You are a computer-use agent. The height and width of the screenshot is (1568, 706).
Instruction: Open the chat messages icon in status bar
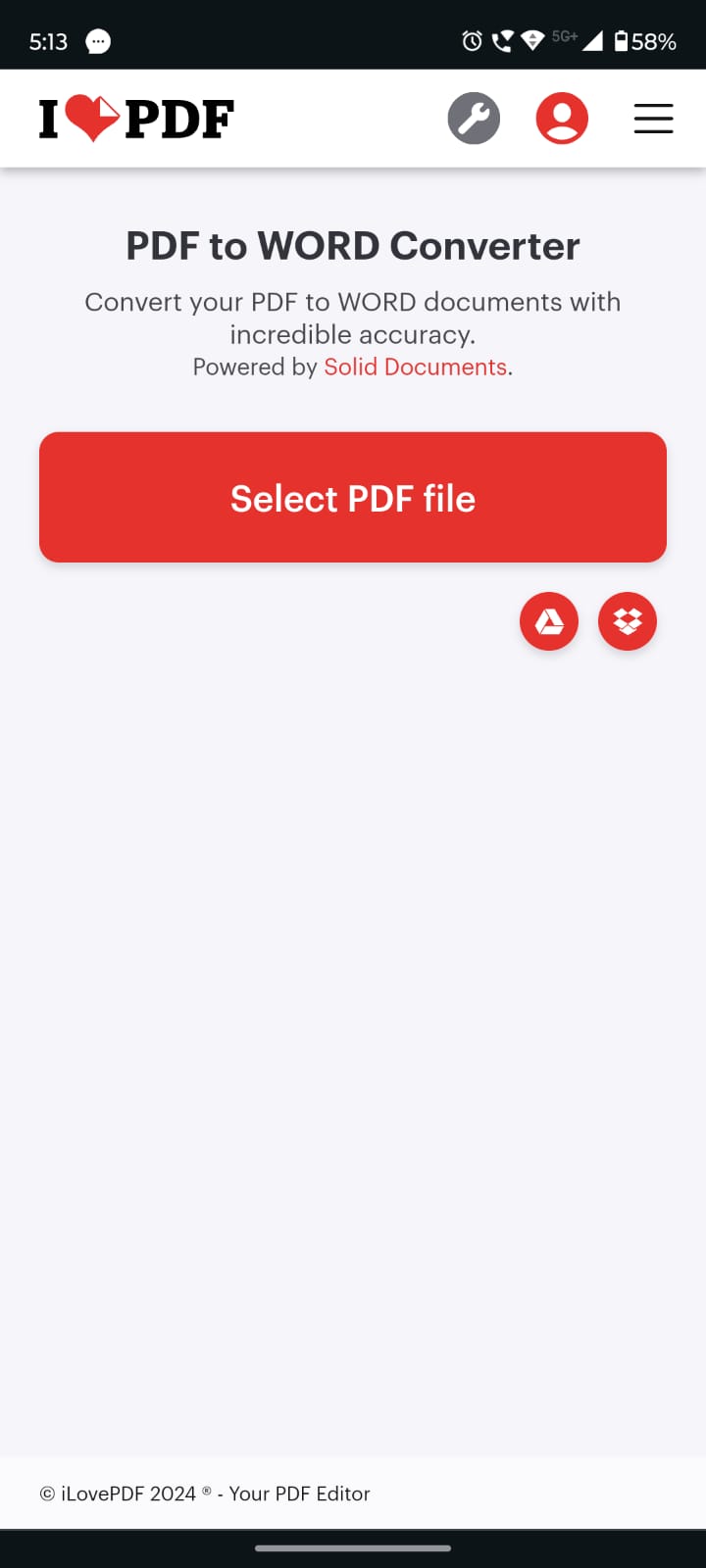(x=97, y=41)
